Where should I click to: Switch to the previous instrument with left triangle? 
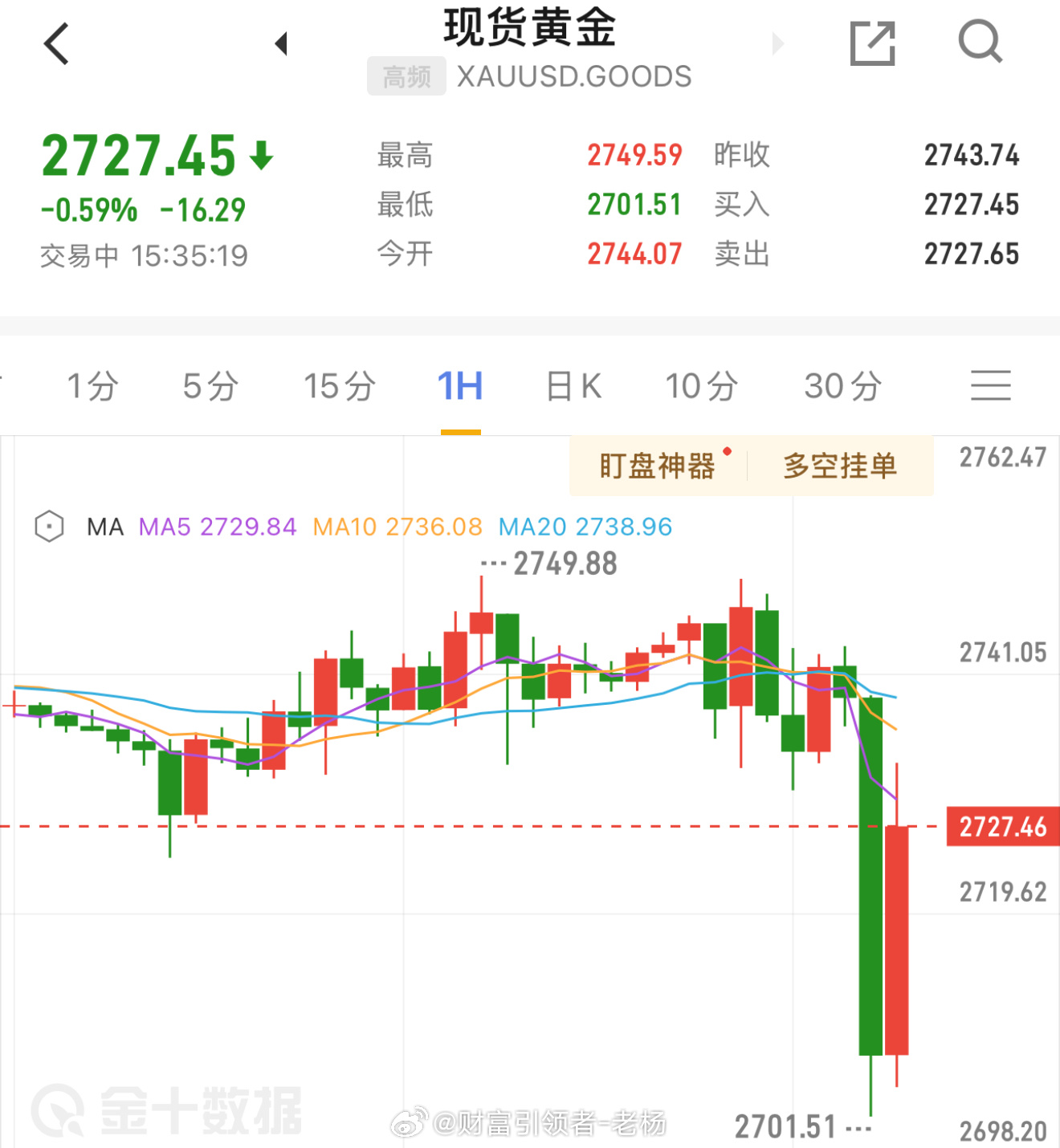tap(281, 43)
